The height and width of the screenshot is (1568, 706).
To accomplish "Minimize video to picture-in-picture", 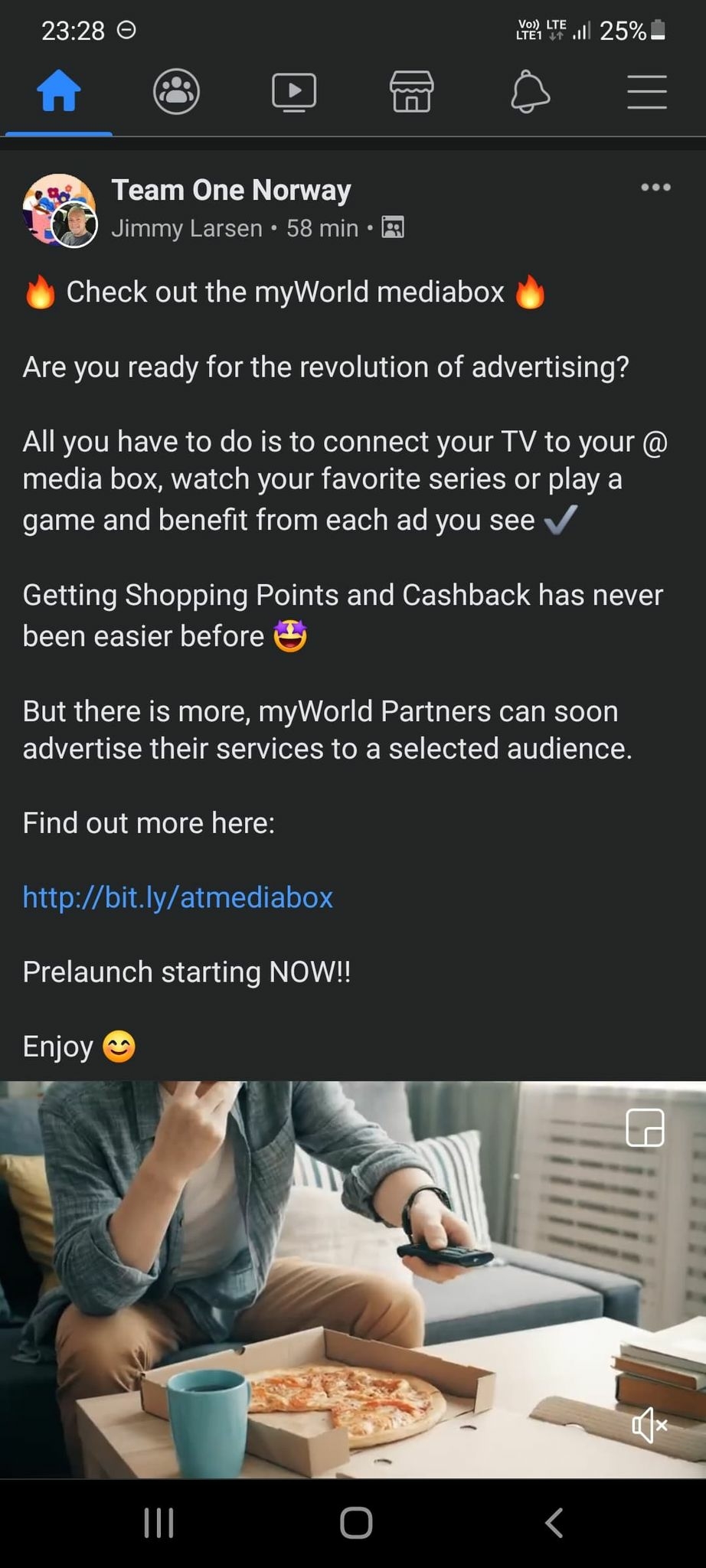I will tap(645, 1128).
